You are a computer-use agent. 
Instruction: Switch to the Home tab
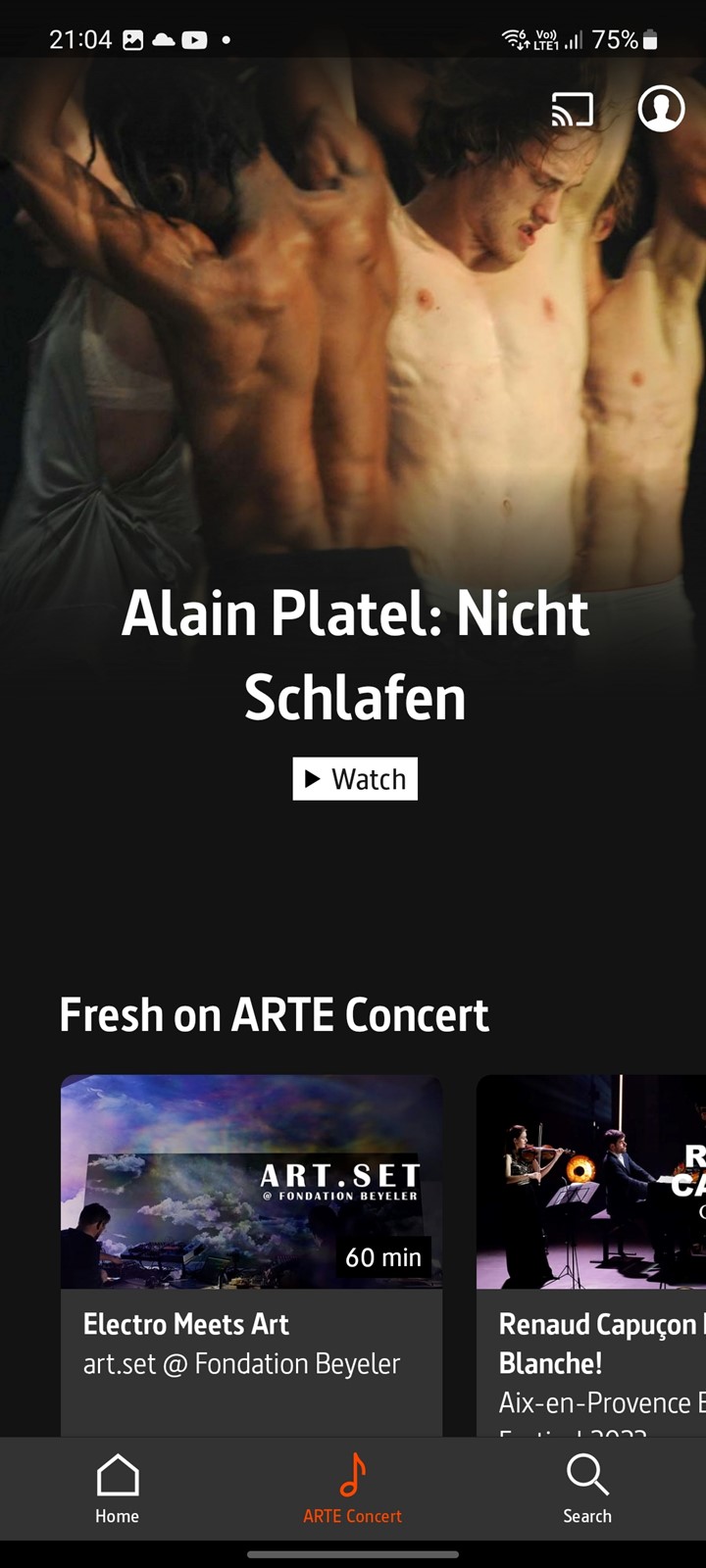(118, 1489)
